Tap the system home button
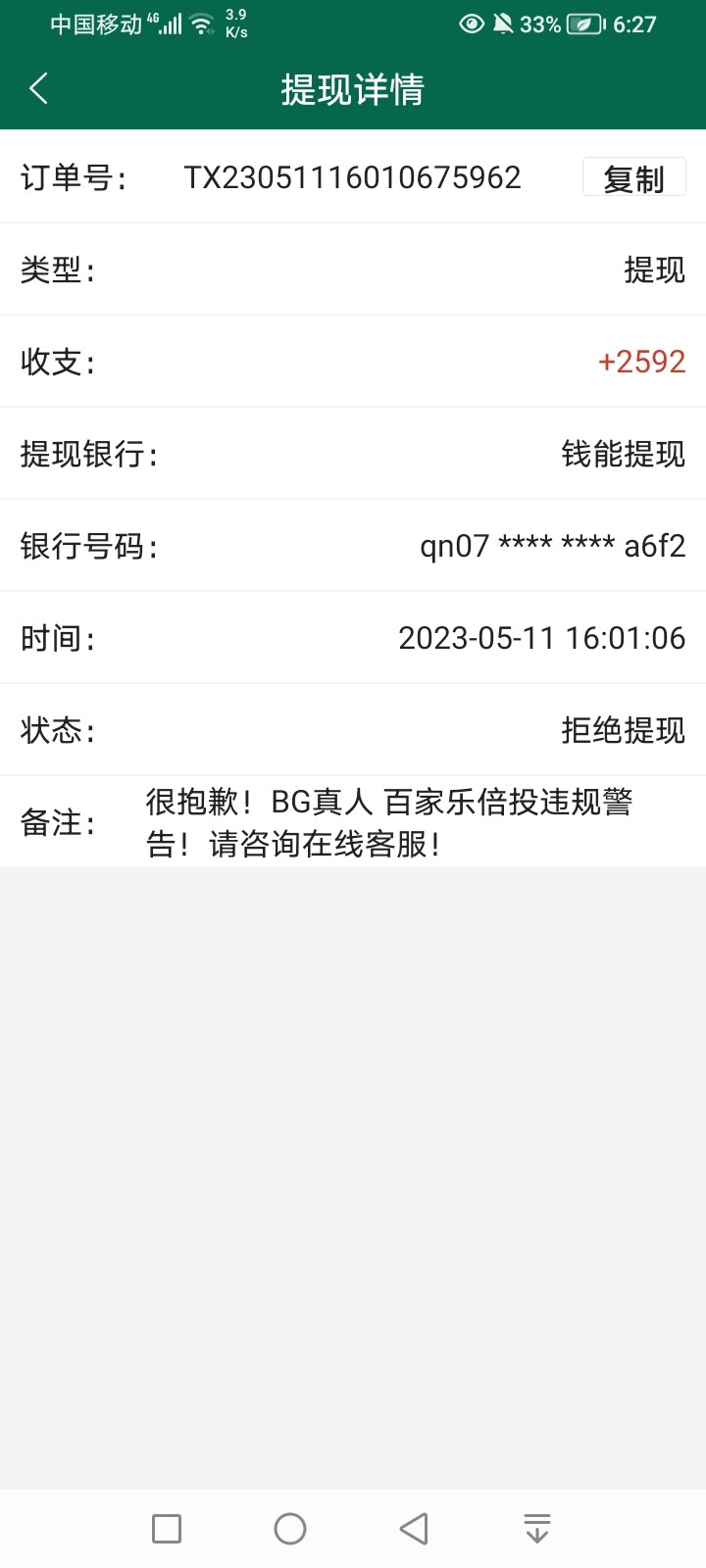This screenshot has height=1568, width=706. [x=290, y=1529]
